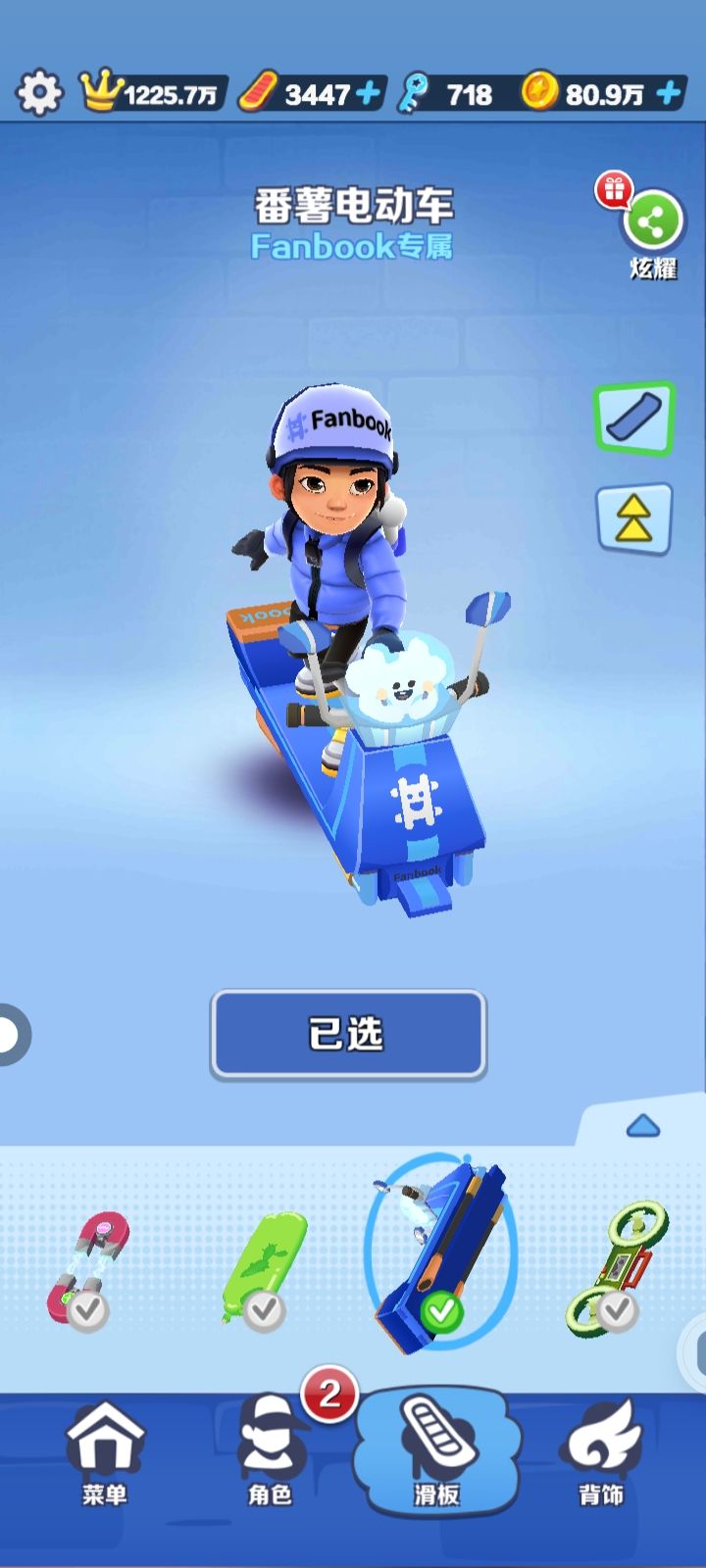
Task: Open the key counter showing 718
Action: pos(446,94)
